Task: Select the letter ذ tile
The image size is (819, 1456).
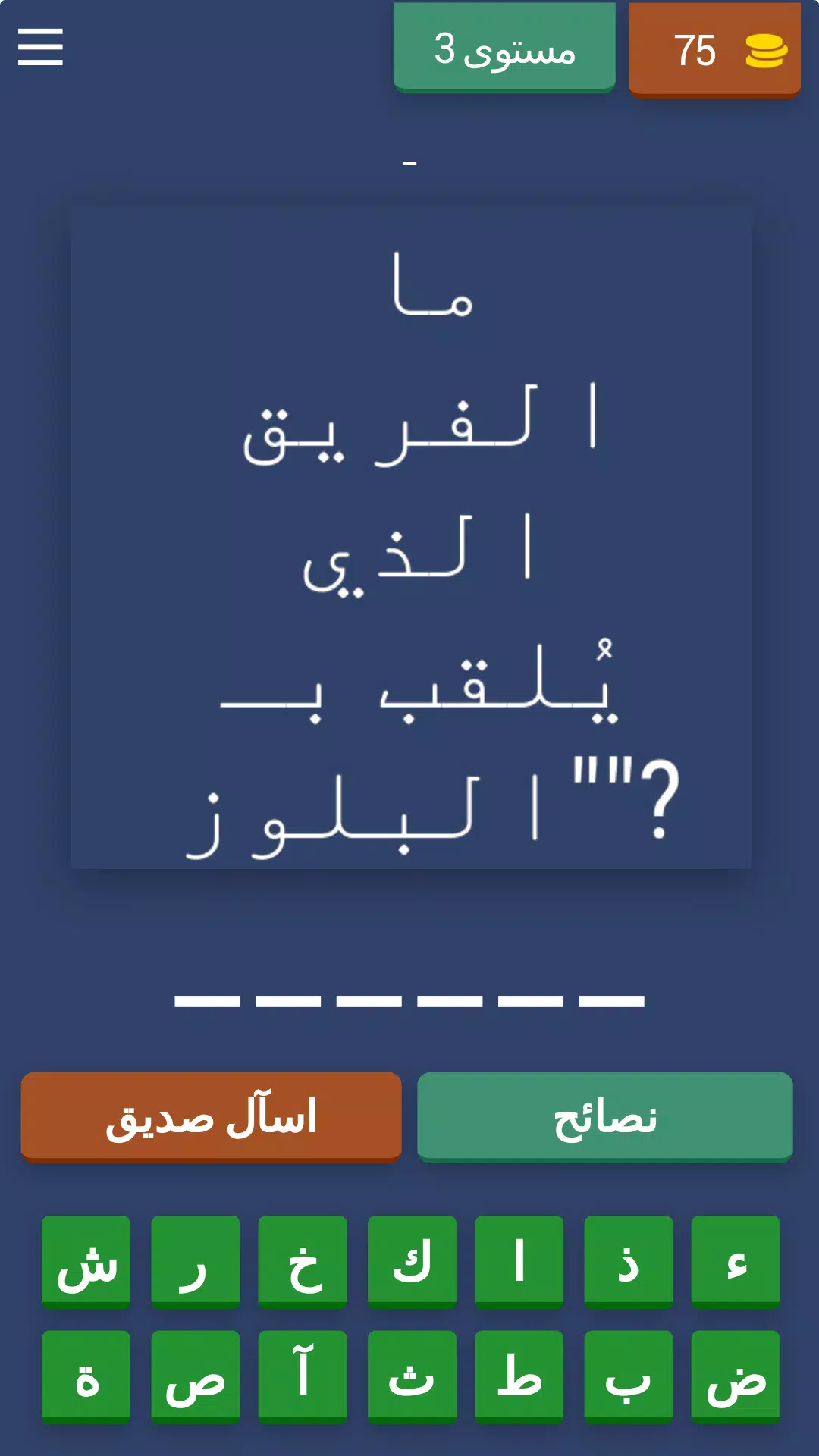Action: pos(629,1262)
